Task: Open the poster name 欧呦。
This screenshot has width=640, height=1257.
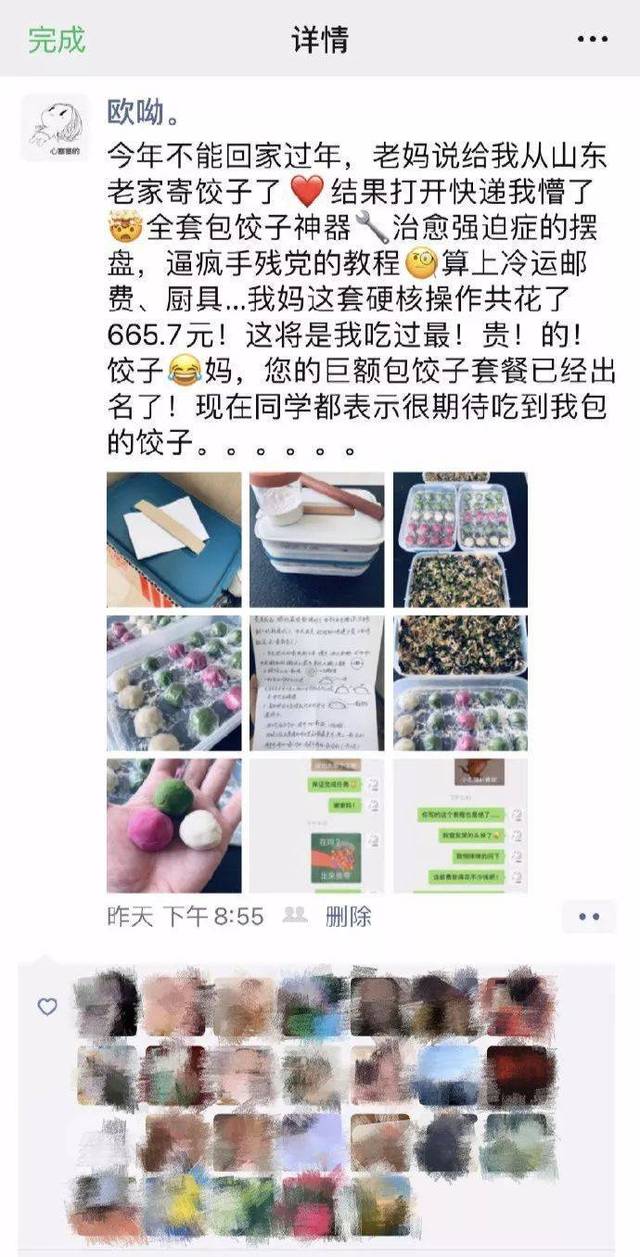Action: 143,110
